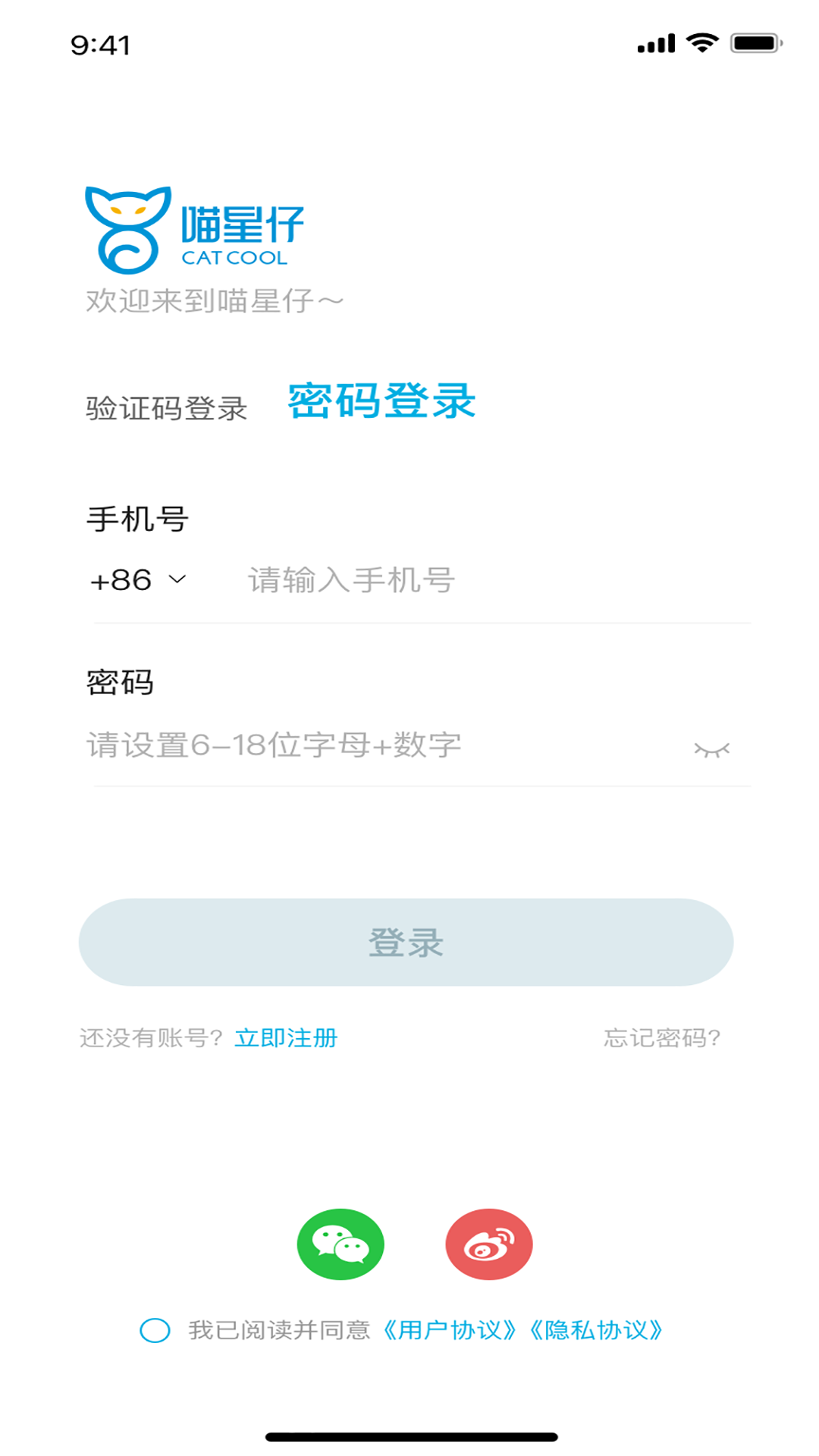
Task: Toggle password visibility eye icon
Action: (x=711, y=749)
